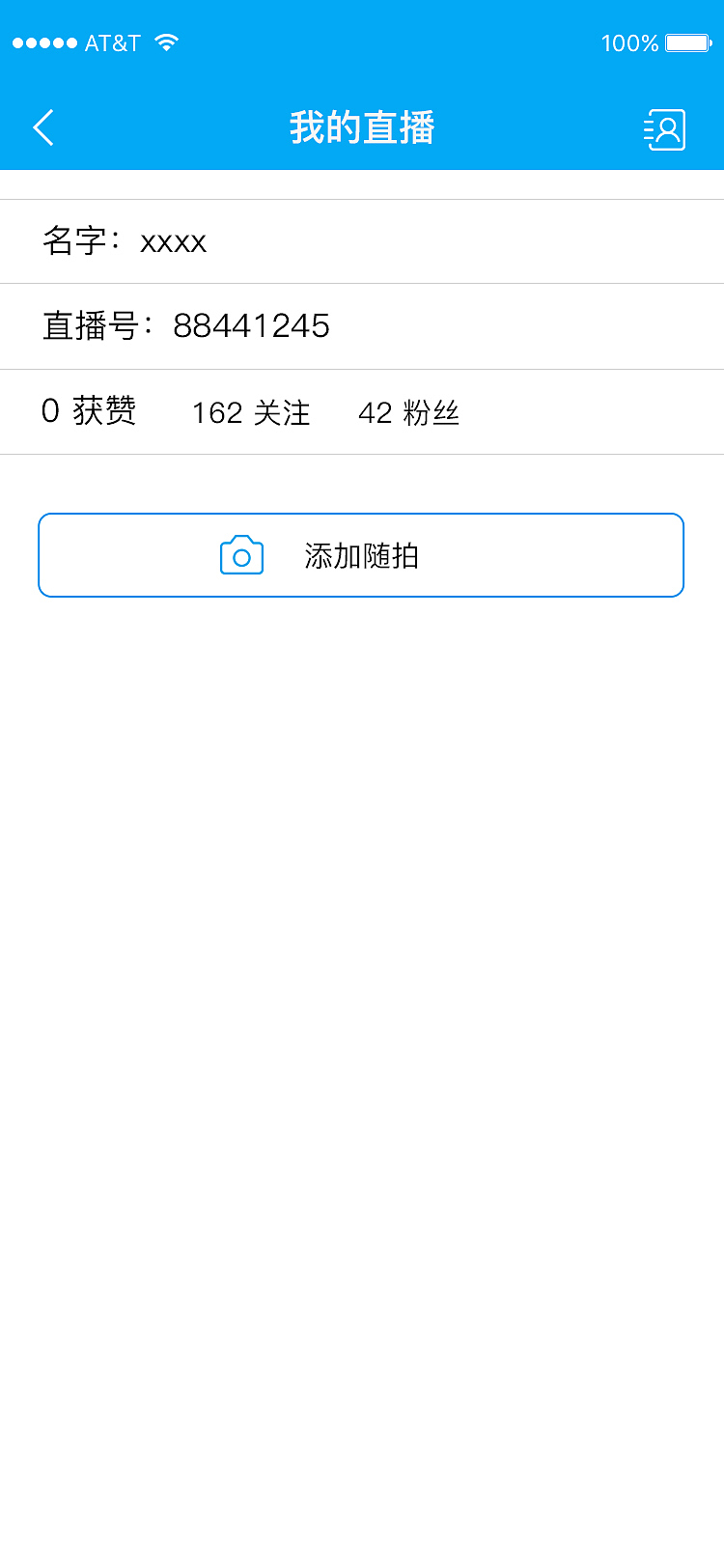Screen dimensions: 724x1568
Task: Tap the back arrow to leave 我的直播
Action: coord(42,127)
